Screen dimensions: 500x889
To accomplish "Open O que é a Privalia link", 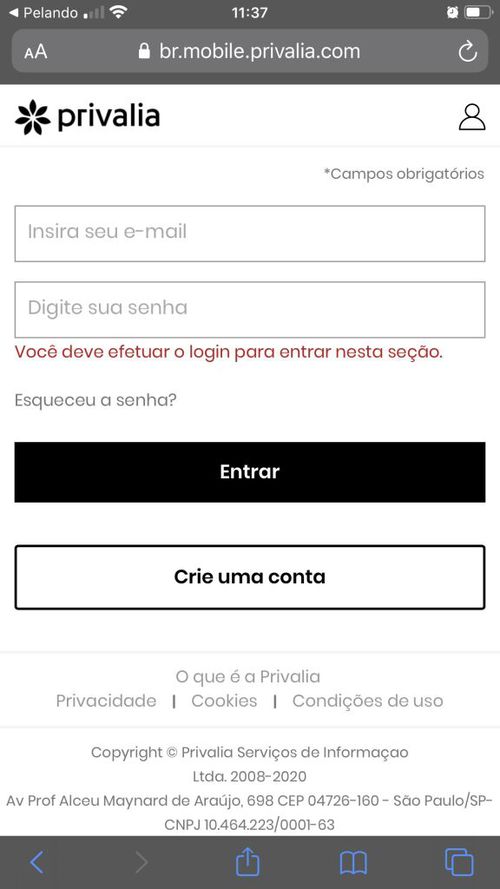I will point(248,676).
